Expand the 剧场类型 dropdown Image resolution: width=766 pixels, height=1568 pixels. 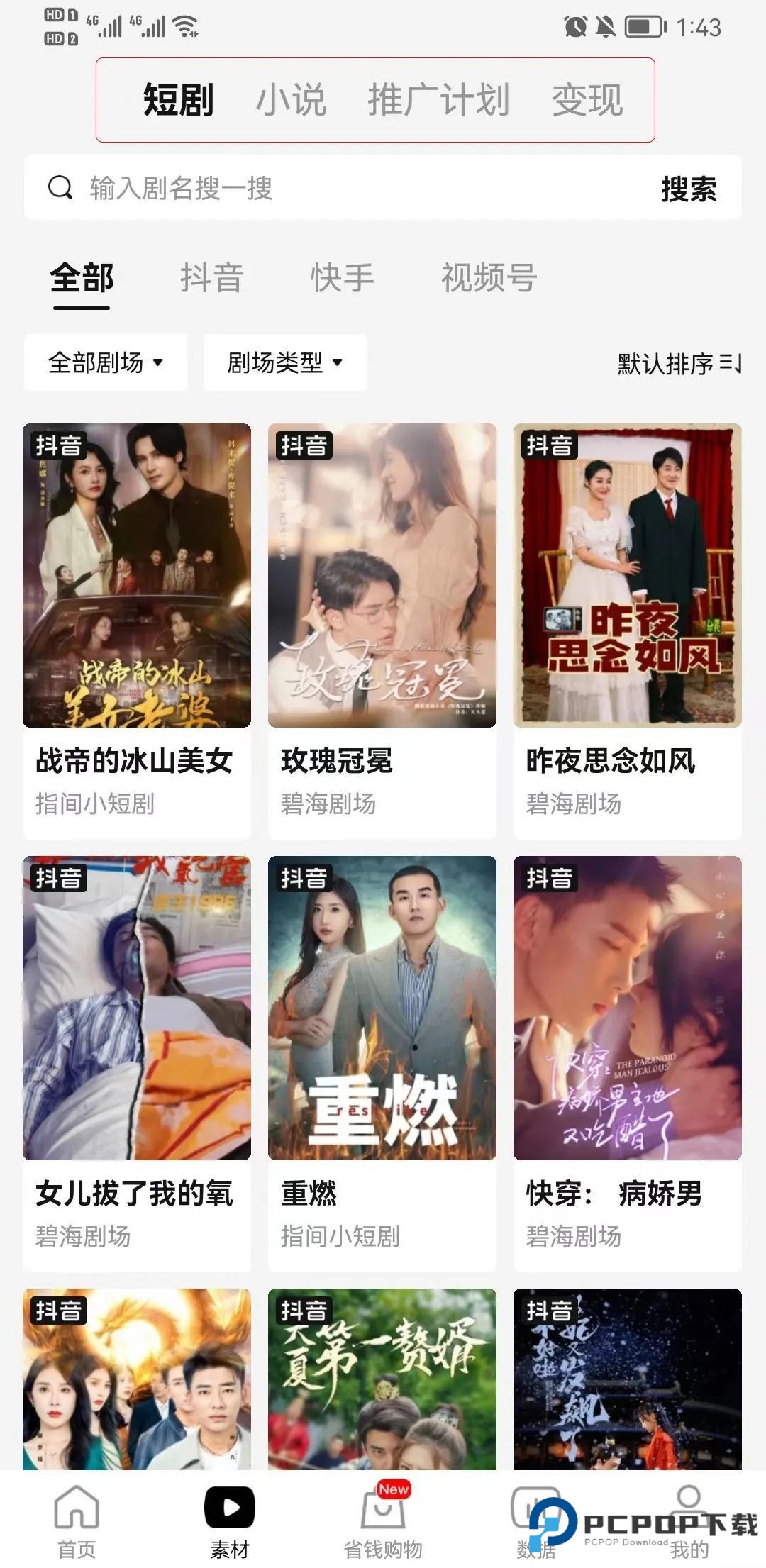(x=284, y=362)
